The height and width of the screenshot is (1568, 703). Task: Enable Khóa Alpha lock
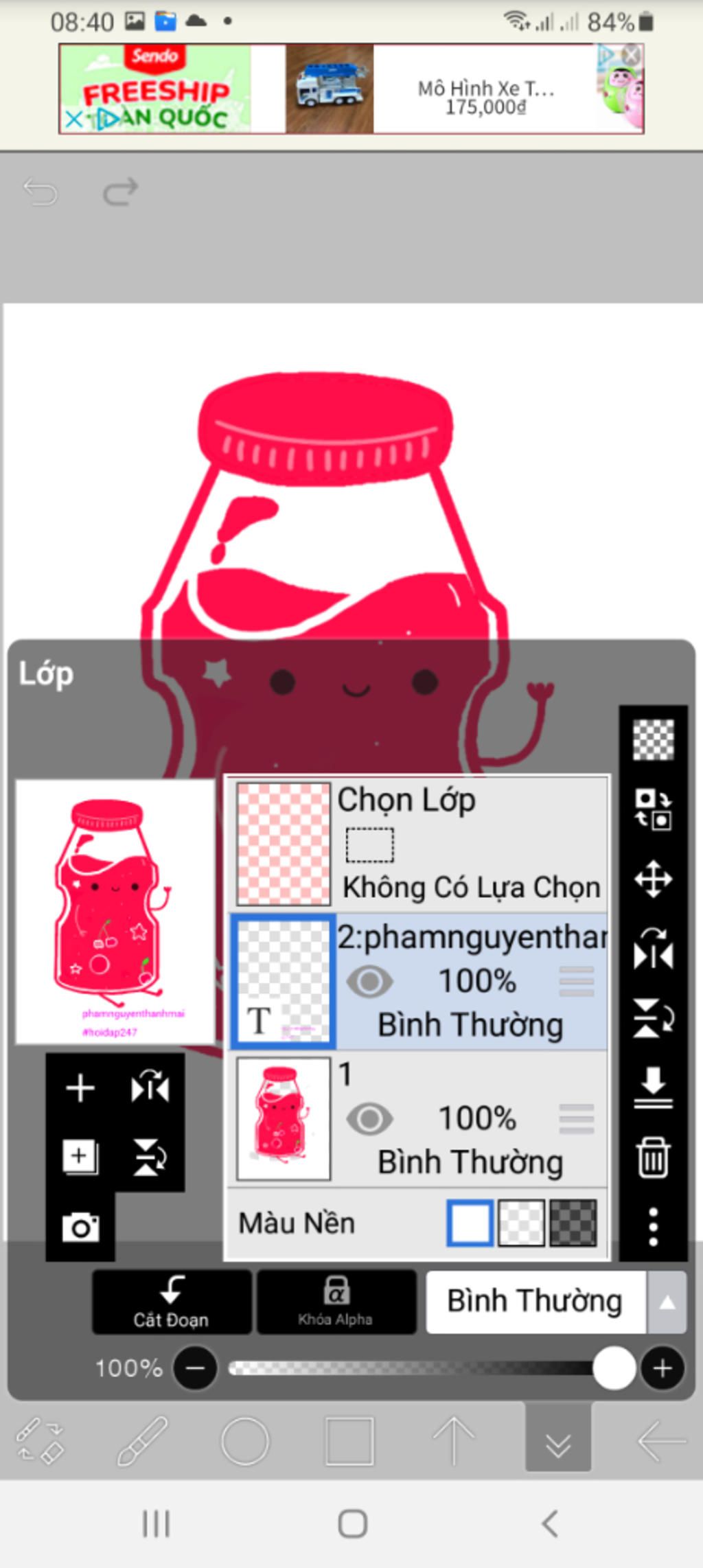336,1302
